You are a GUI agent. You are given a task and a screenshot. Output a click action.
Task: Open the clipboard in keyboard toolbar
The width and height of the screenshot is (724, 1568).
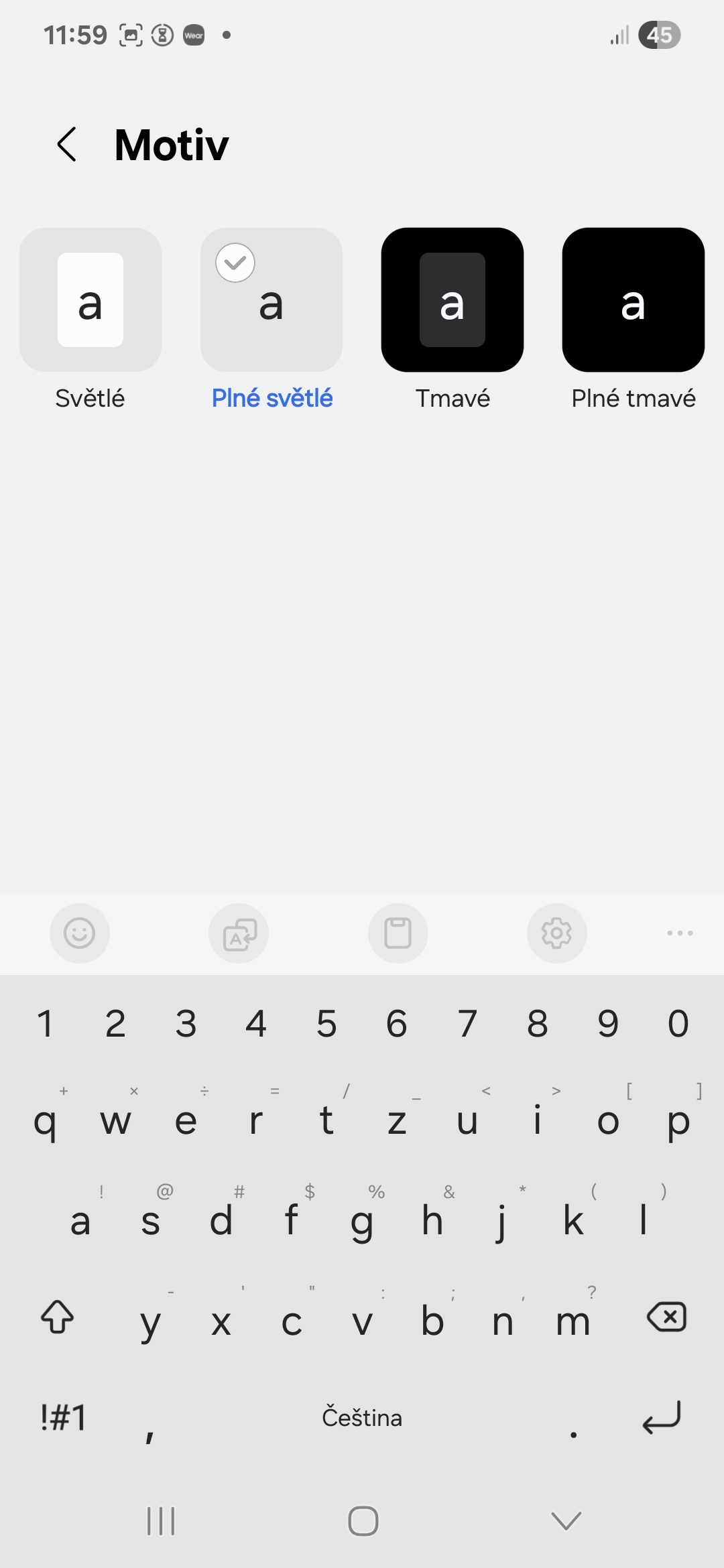398,933
